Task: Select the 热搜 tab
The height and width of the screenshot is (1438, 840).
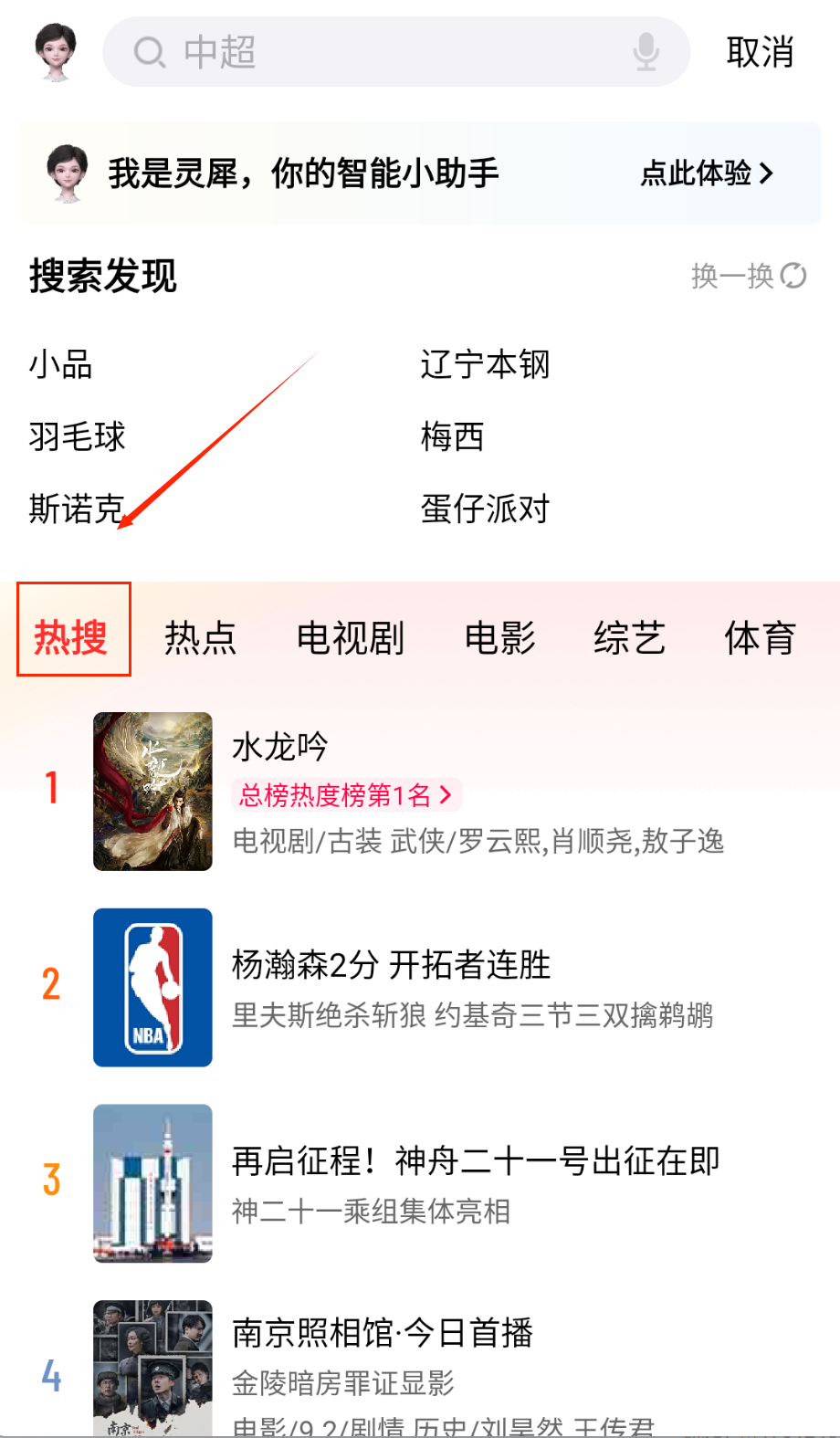Action: click(72, 636)
